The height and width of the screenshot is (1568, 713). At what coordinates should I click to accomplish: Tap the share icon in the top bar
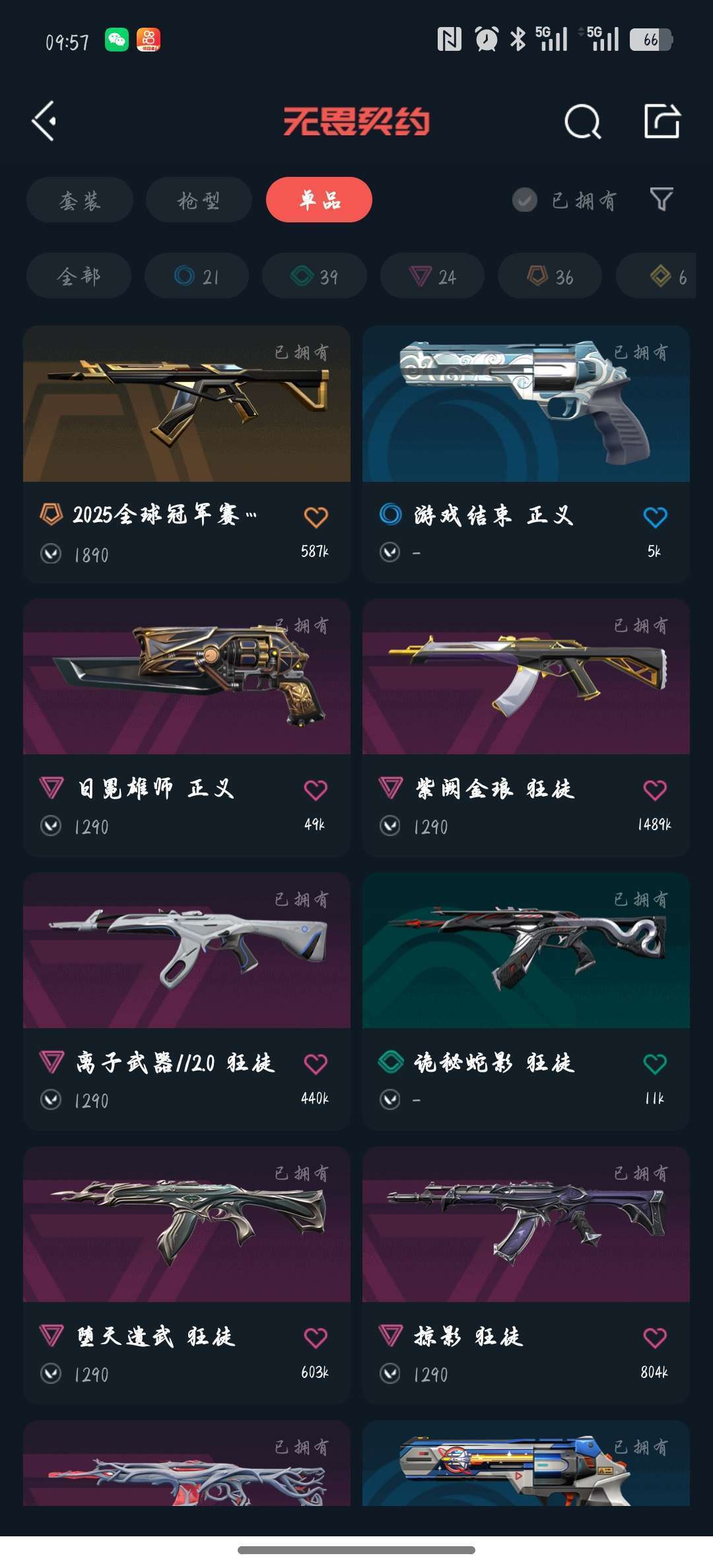point(663,121)
